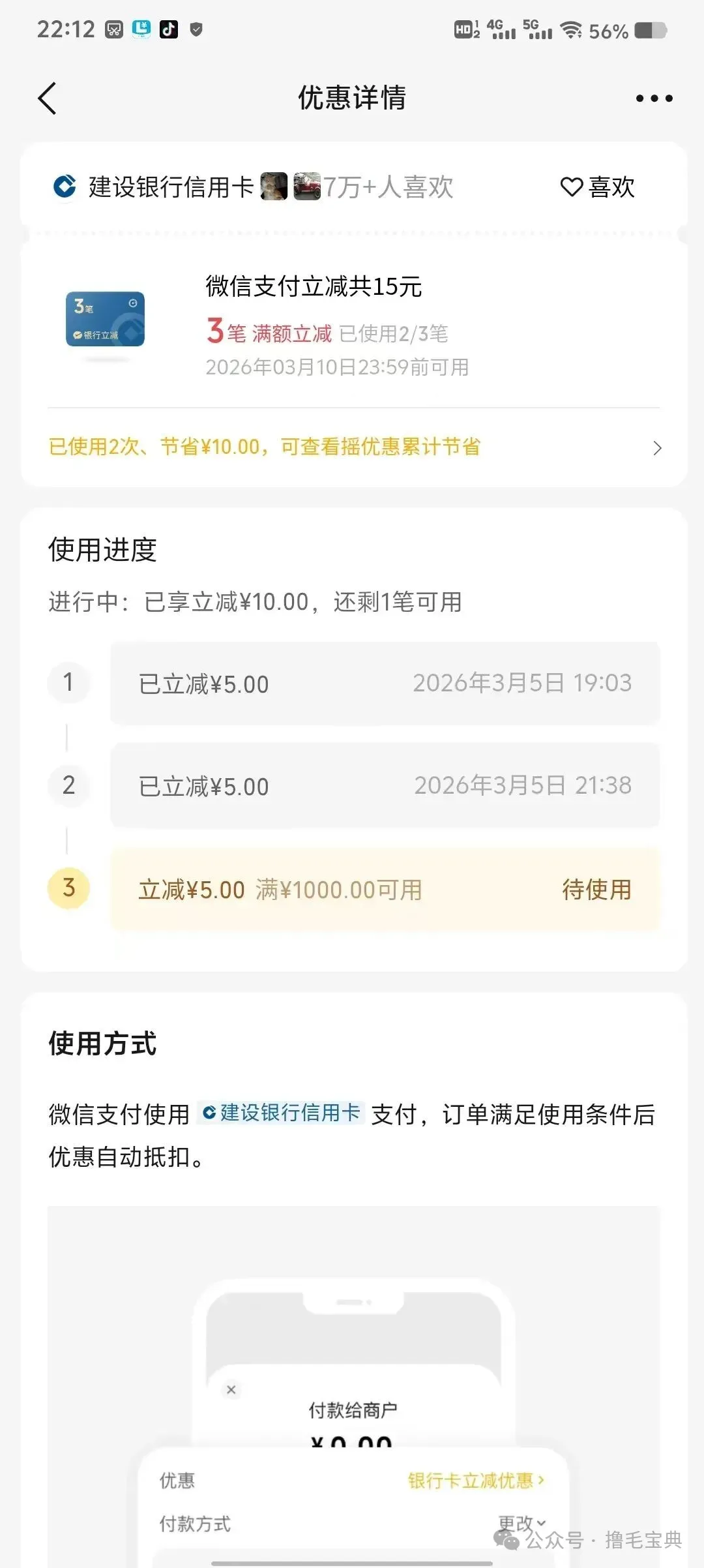
Task: Open the 微信支付立减共15元 coupon card
Action: [x=354, y=325]
